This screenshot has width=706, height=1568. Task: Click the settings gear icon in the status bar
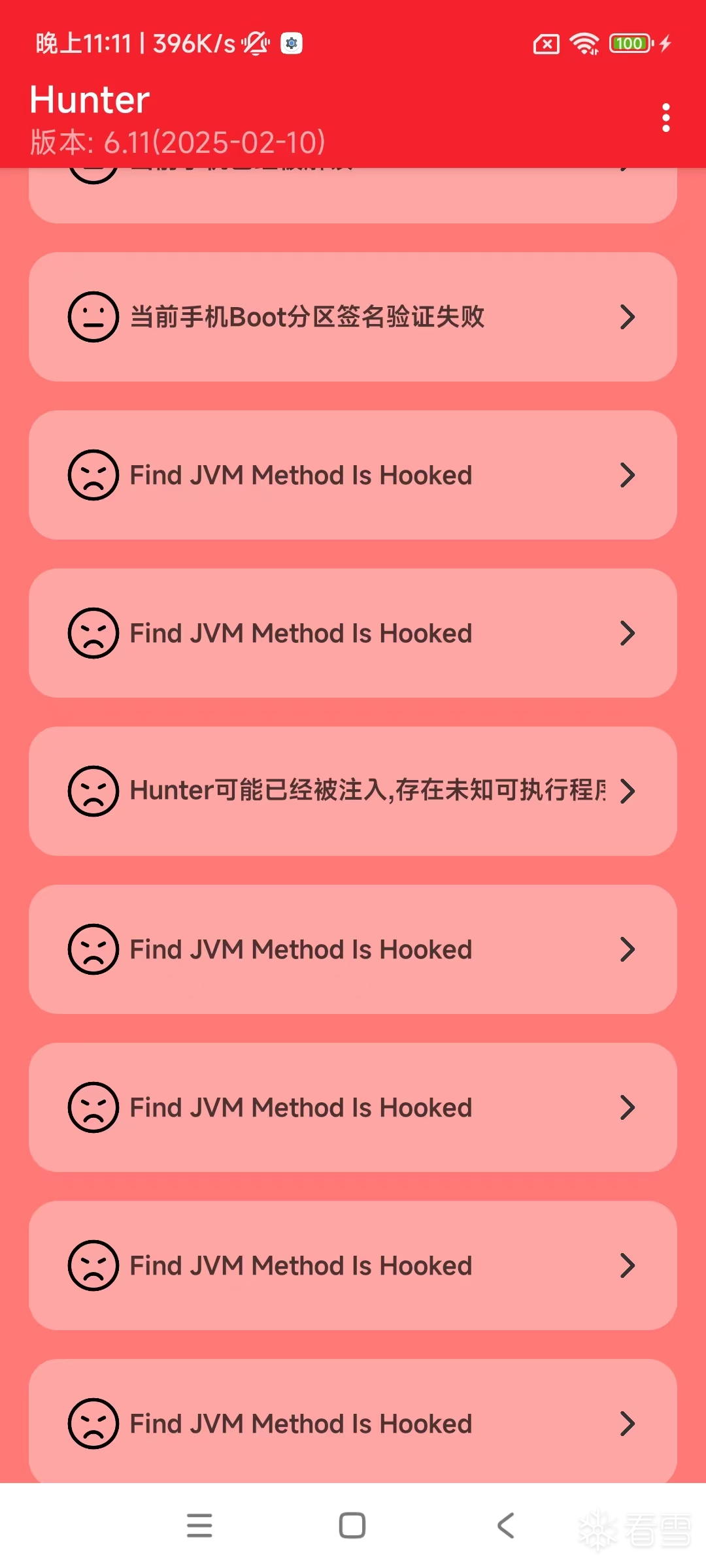(x=290, y=43)
